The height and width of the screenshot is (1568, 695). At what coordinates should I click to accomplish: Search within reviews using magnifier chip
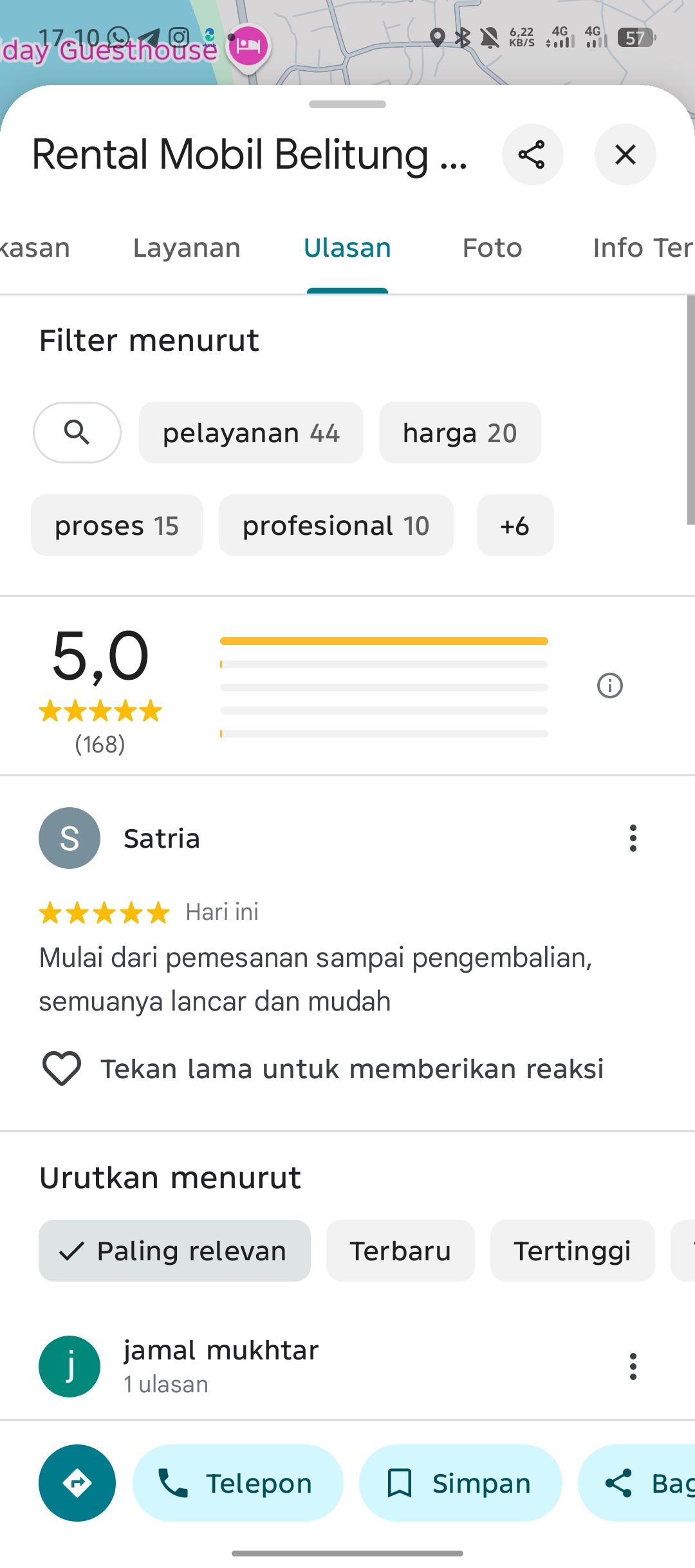(77, 433)
